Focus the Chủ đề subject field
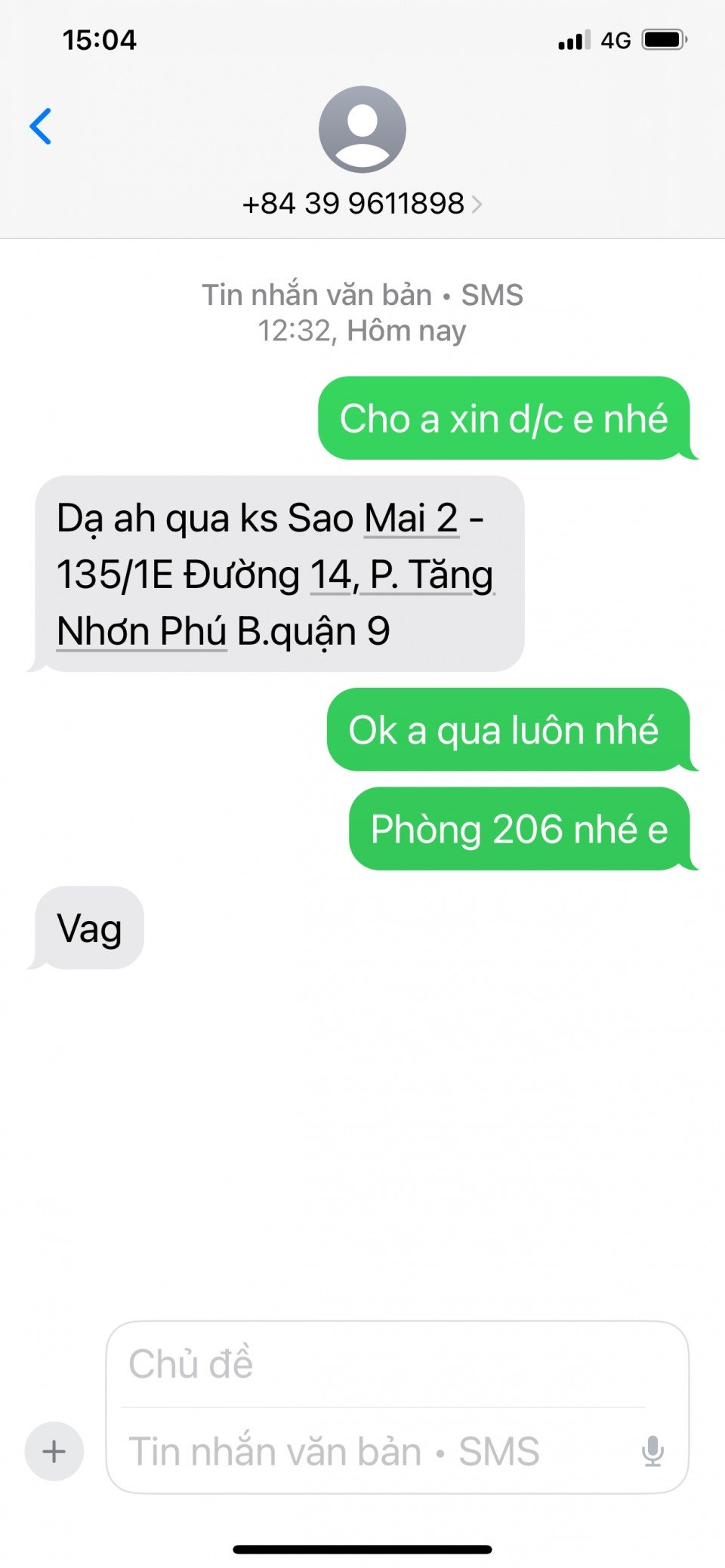 [385, 1363]
